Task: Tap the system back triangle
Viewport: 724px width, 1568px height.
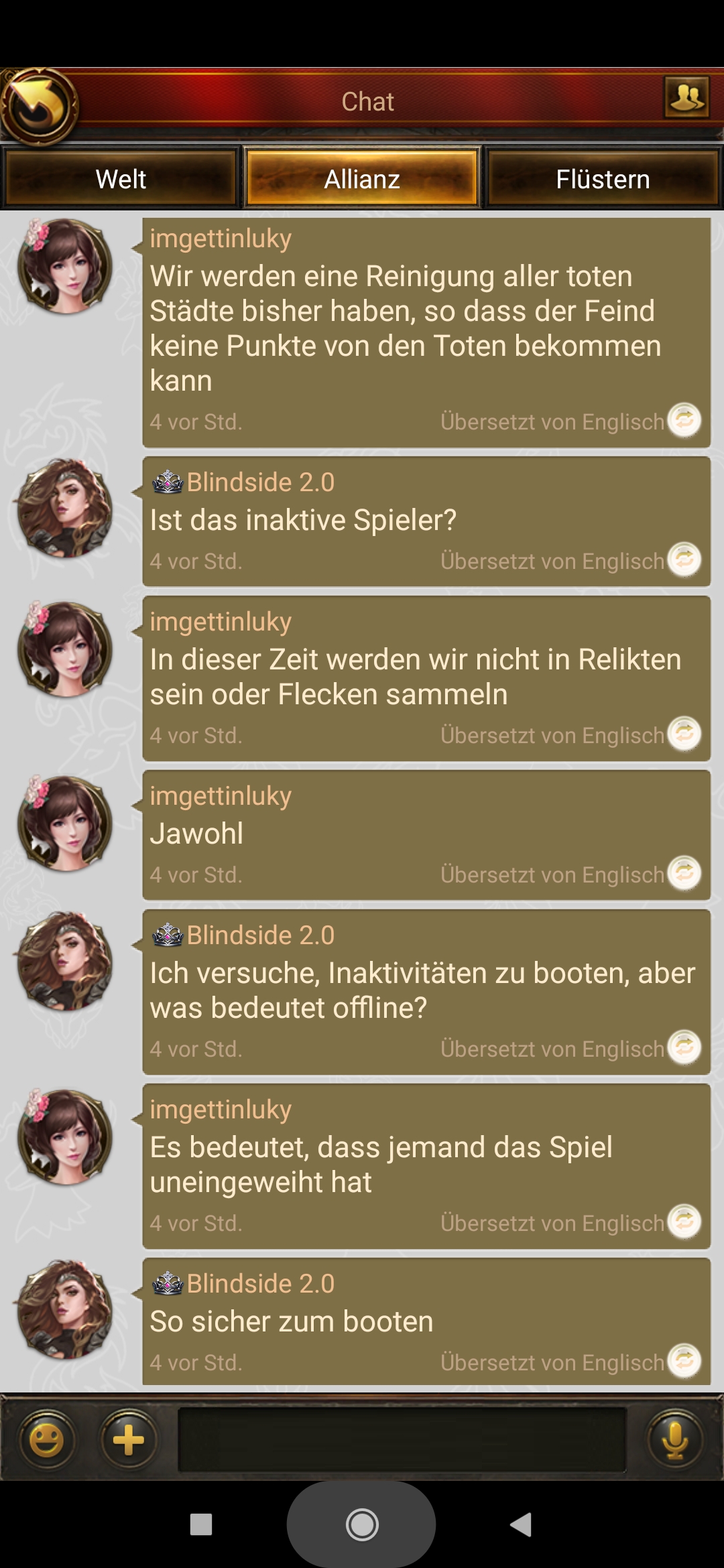Action: point(522,1525)
